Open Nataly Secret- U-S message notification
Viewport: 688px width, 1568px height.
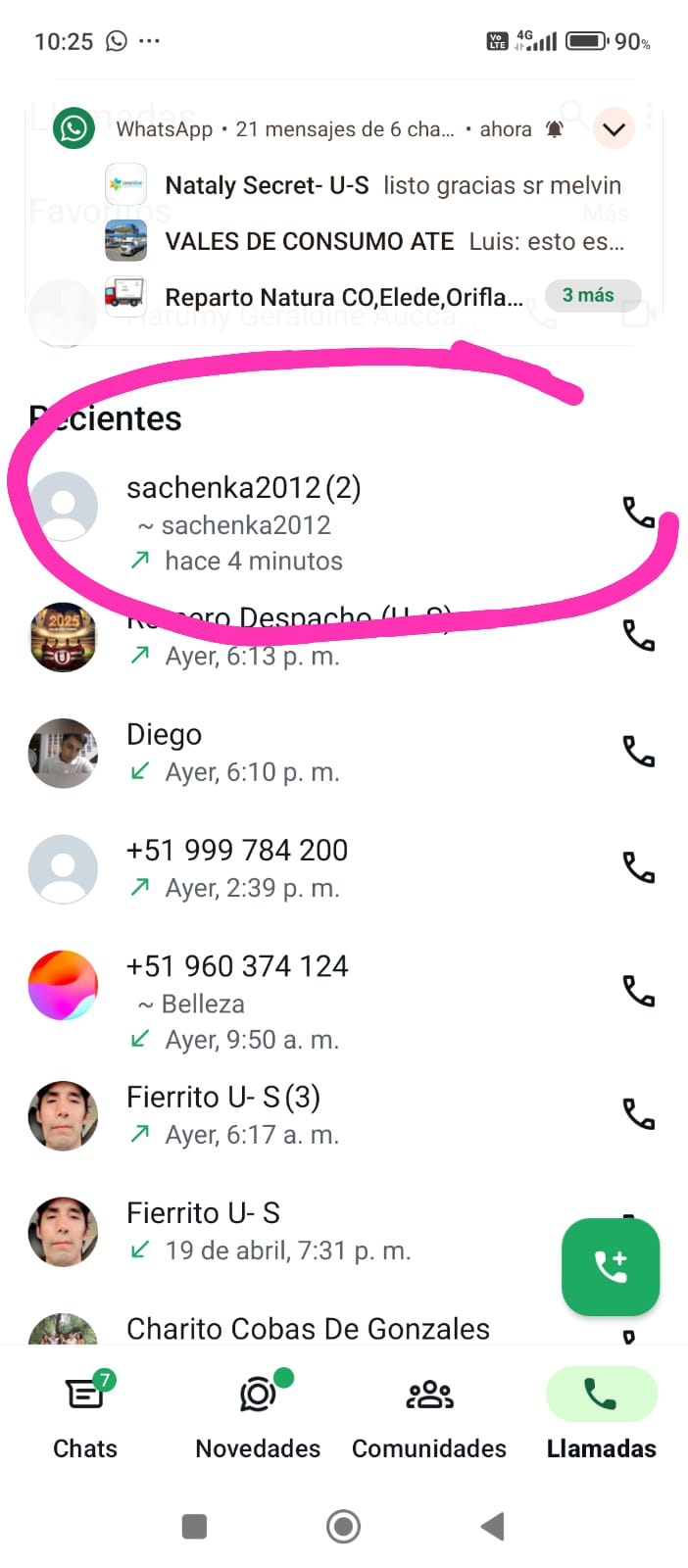click(392, 185)
